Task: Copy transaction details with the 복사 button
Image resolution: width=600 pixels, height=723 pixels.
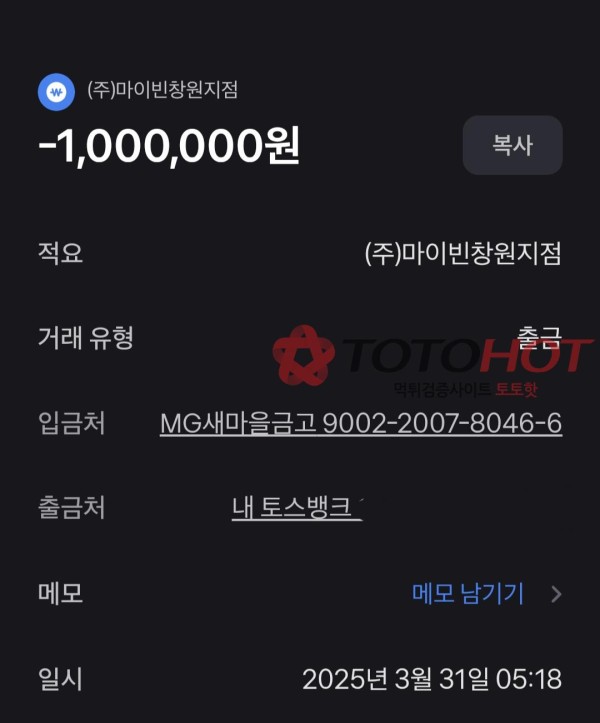Action: (512, 146)
